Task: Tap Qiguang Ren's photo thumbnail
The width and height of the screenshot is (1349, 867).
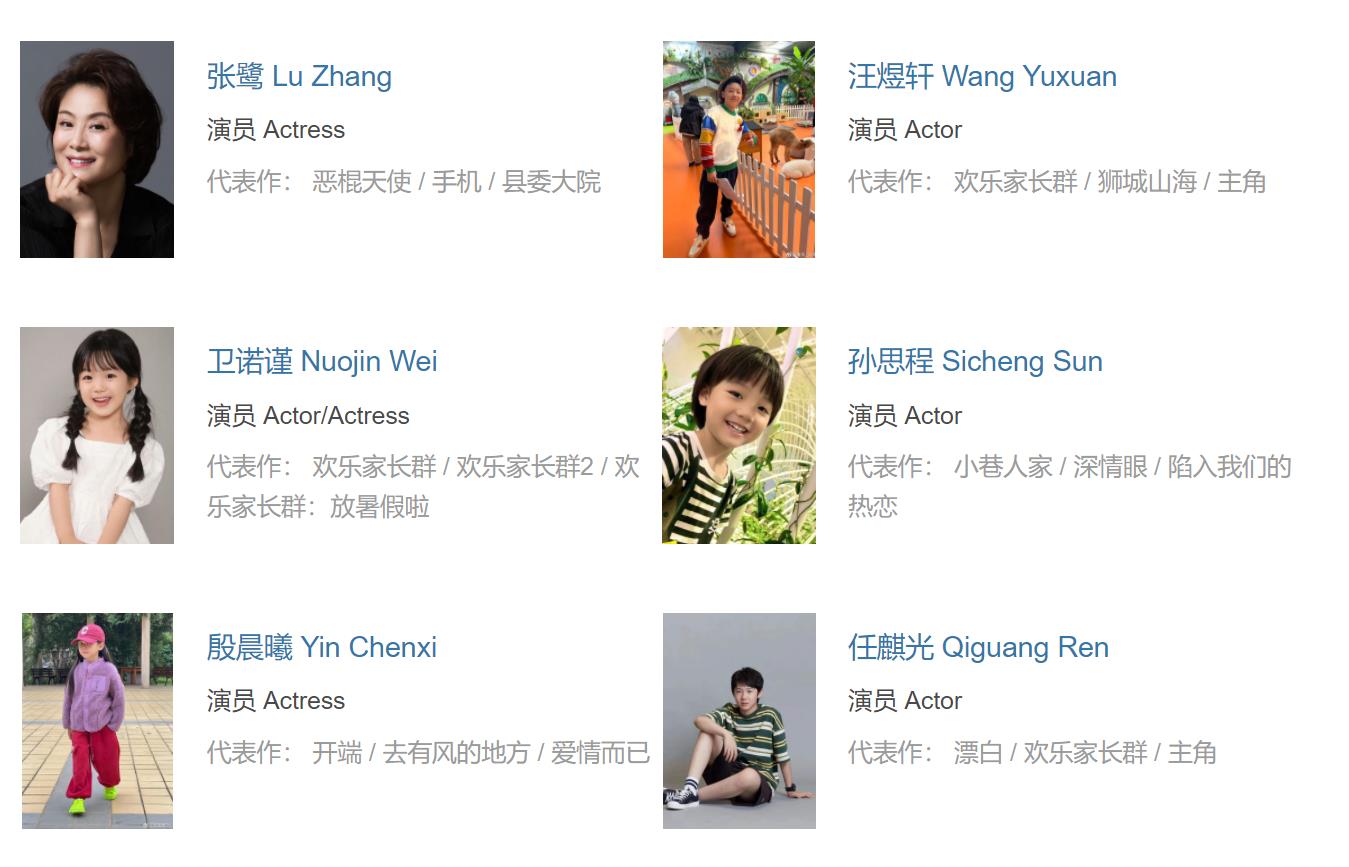Action: pyautogui.click(x=739, y=721)
